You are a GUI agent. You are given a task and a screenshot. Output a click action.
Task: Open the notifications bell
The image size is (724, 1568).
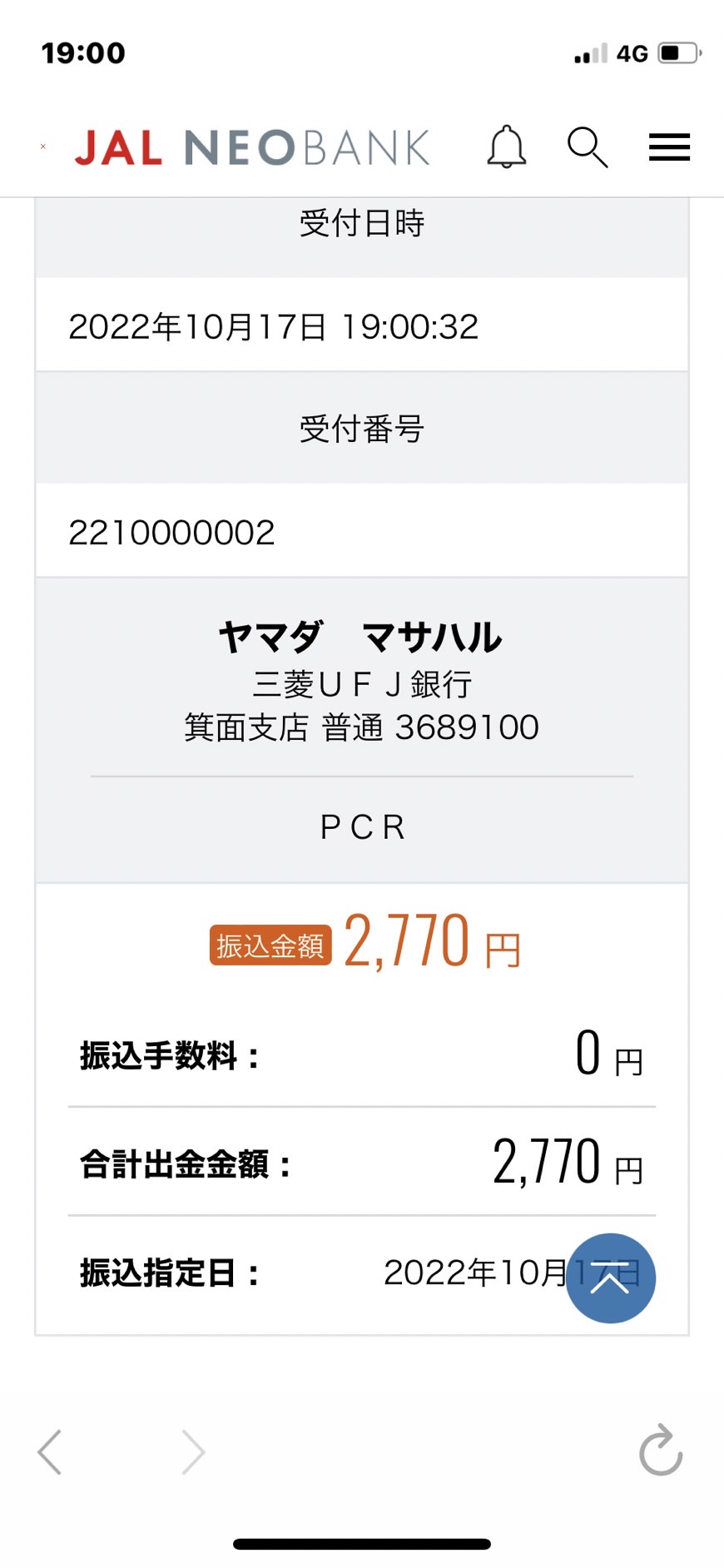click(x=506, y=147)
